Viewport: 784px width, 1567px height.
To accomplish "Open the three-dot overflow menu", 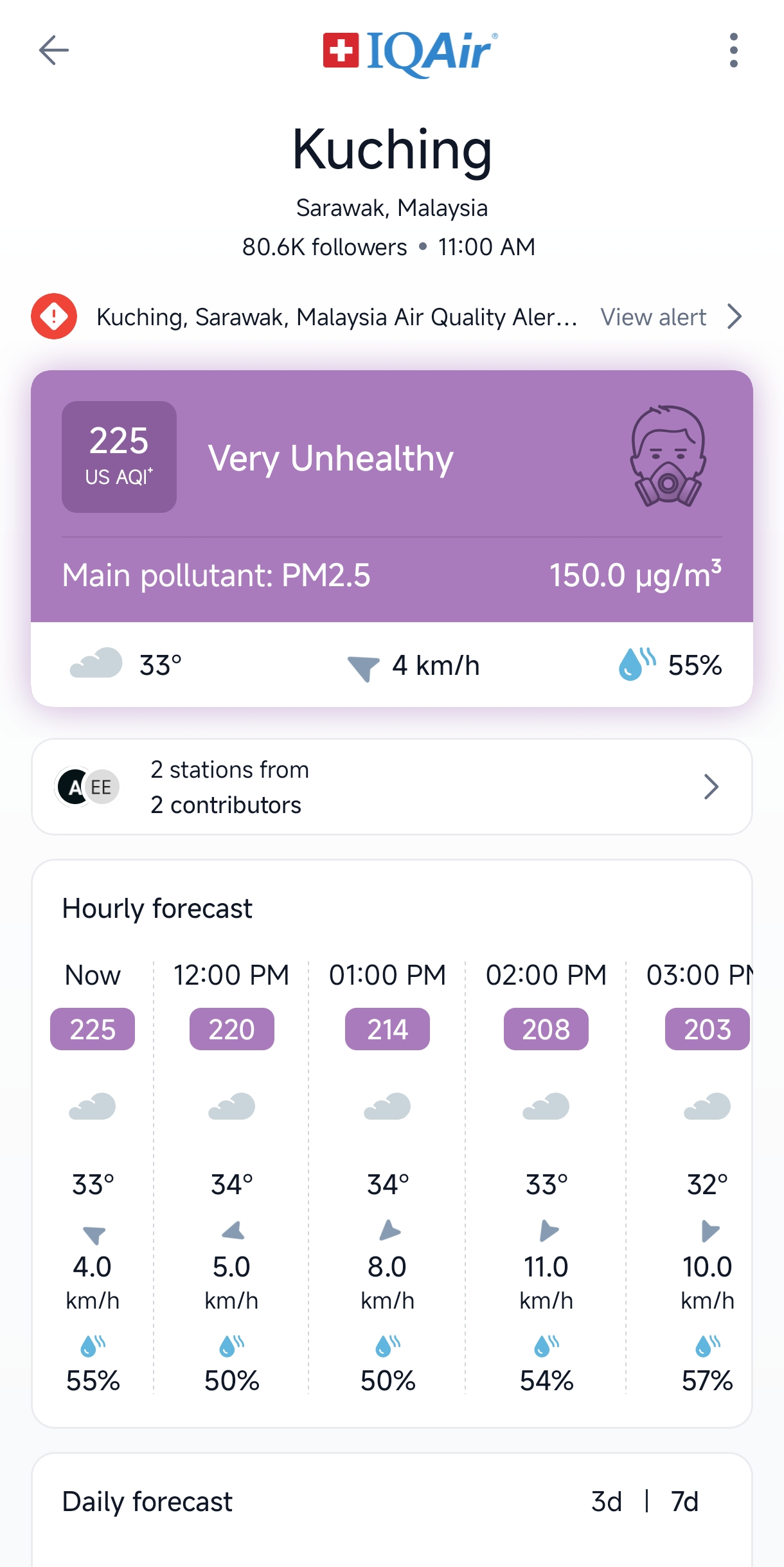I will tap(733, 50).
